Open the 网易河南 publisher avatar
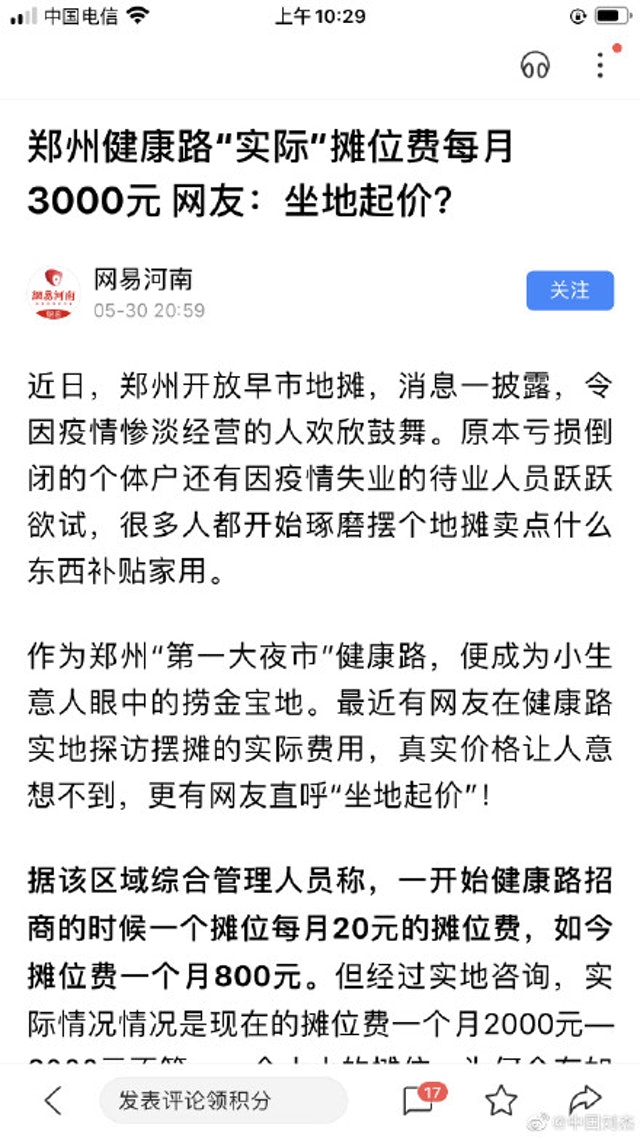640x1137 pixels. click(x=54, y=293)
